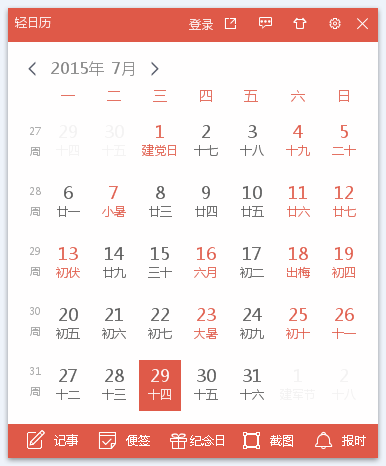Select the highlighted date July 29

[x=160, y=385]
